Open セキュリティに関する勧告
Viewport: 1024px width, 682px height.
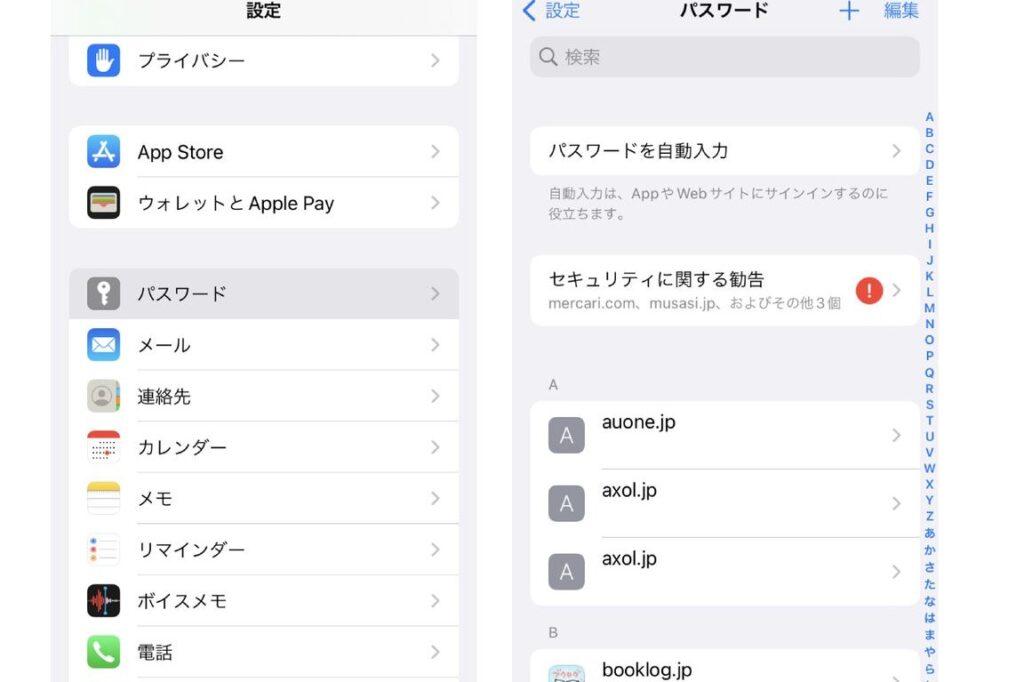point(724,290)
